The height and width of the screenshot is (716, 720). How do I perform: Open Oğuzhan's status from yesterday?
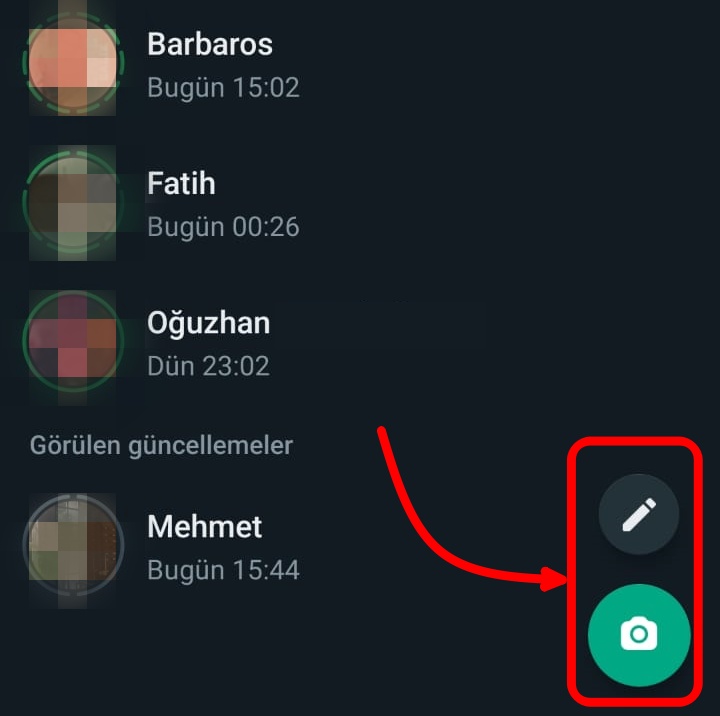coord(208,343)
